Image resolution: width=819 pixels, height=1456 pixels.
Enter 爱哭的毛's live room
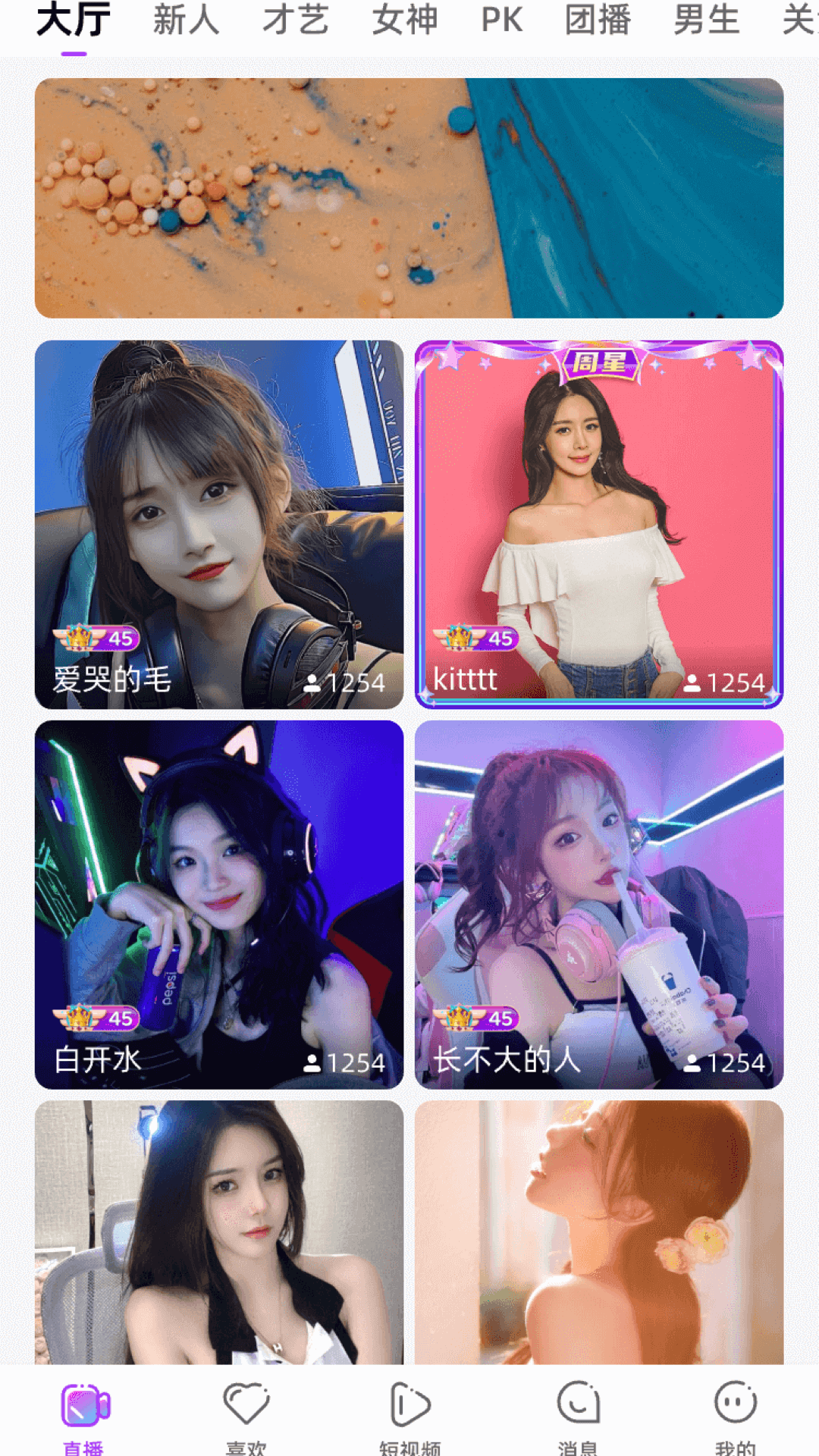219,524
